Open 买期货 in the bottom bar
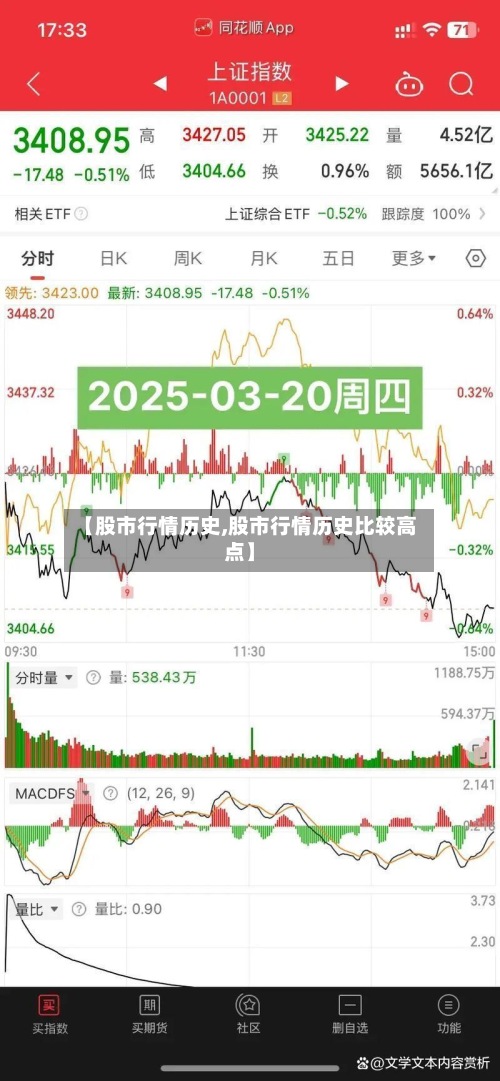The height and width of the screenshot is (1081, 500). pyautogui.click(x=150, y=1016)
